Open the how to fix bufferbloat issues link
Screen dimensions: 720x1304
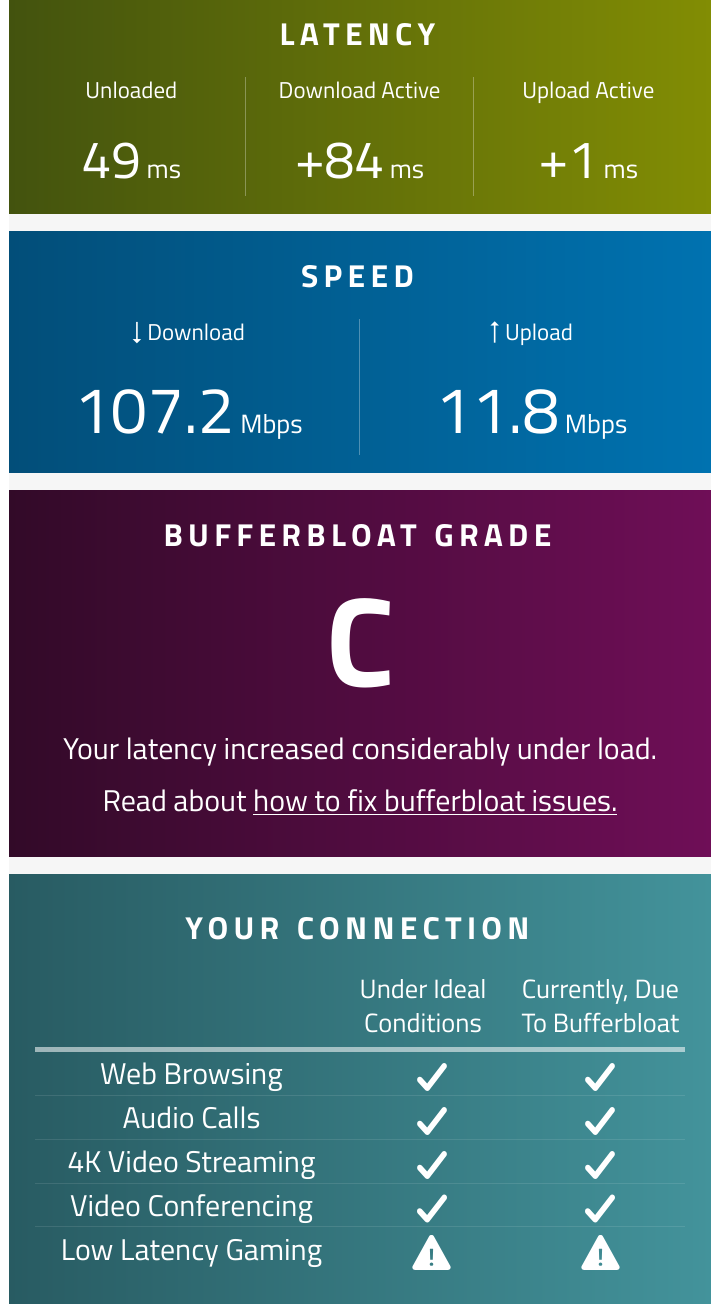point(435,802)
